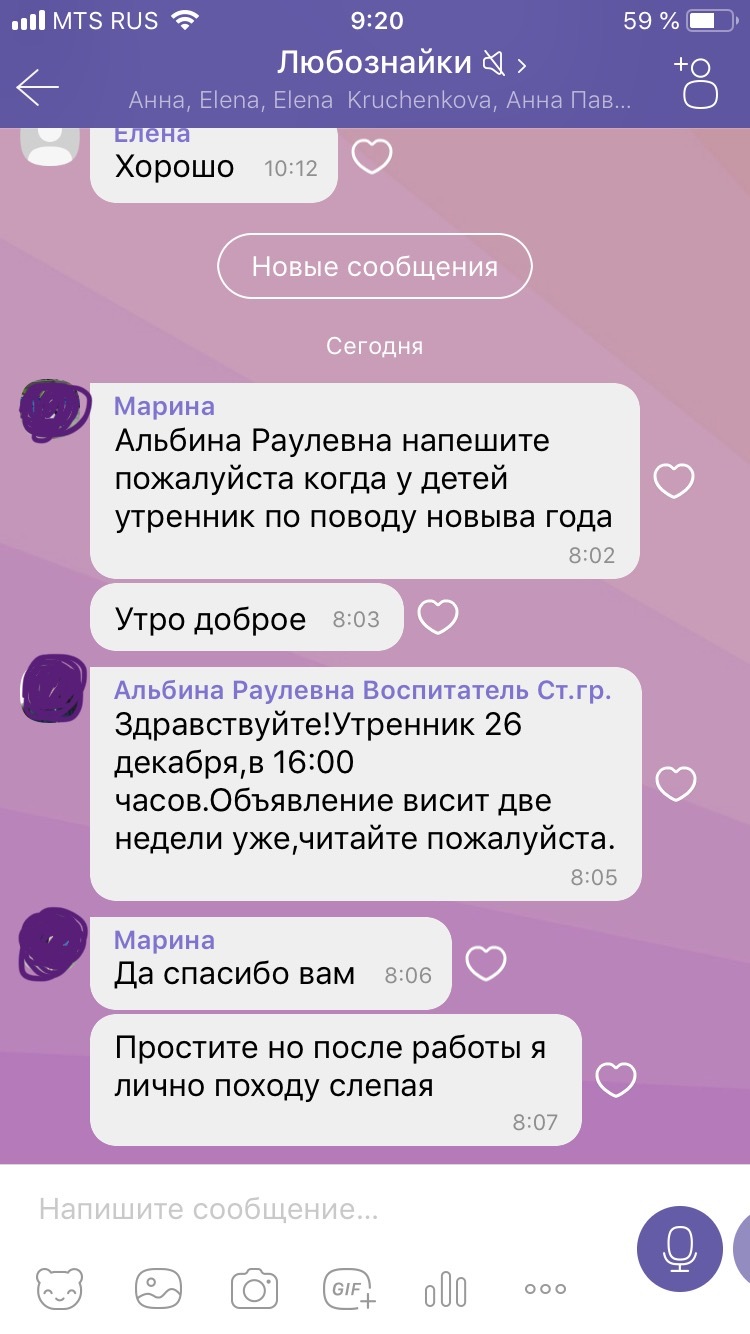Image resolution: width=750 pixels, height=1334 pixels.
Task: Like the message "Да спасибо вам"
Action: [486, 963]
